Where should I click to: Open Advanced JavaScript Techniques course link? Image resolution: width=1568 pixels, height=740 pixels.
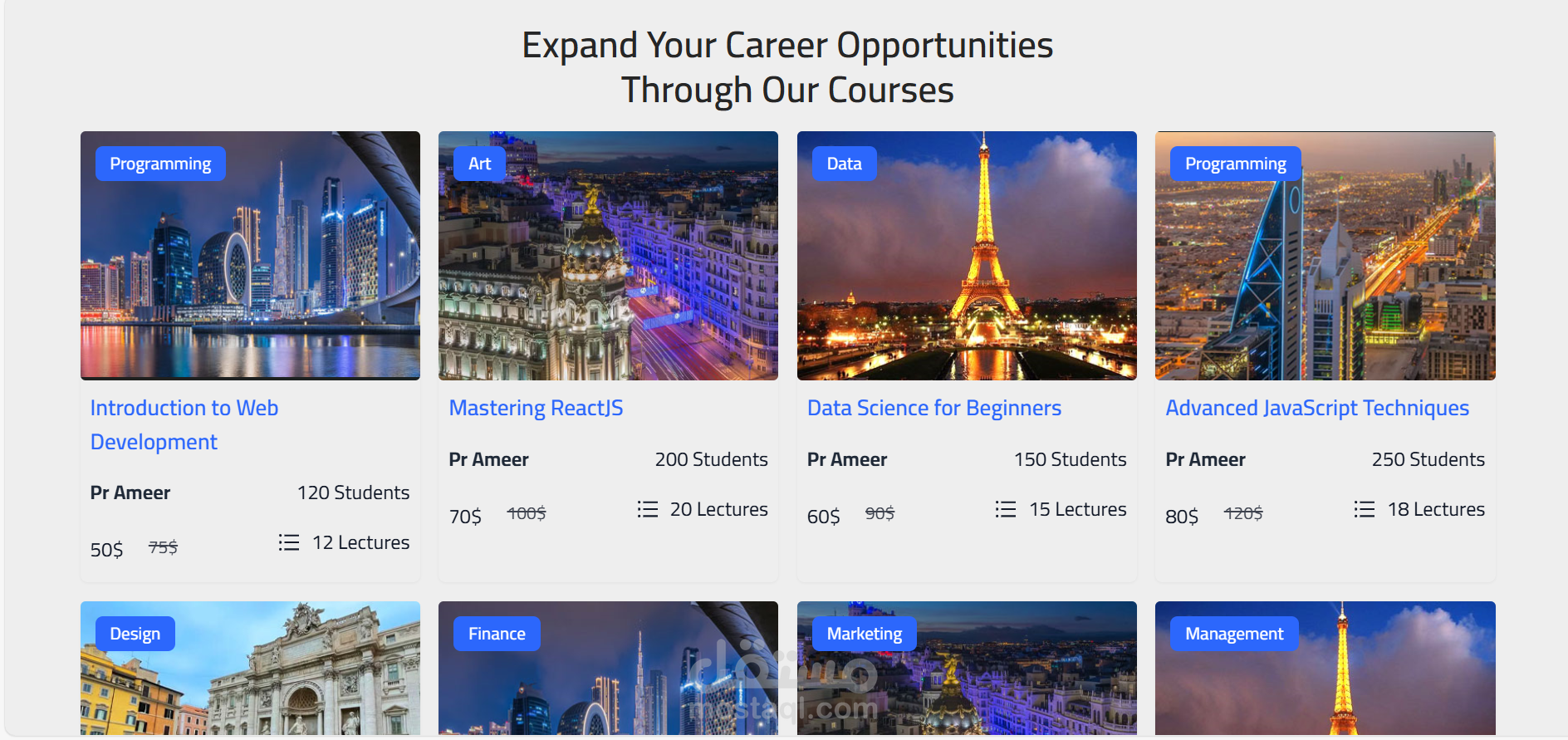pos(1316,408)
